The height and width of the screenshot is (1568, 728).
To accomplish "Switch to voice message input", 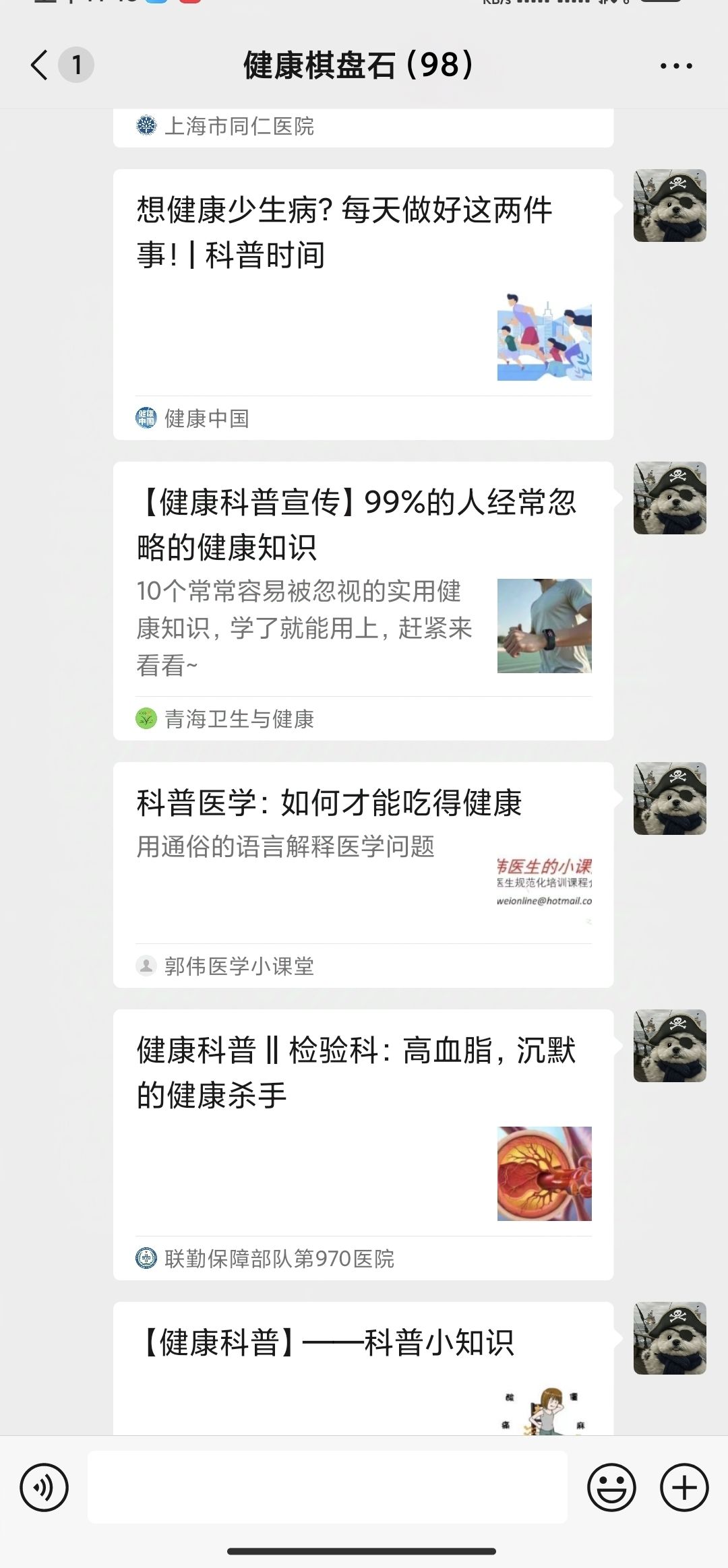I will pyautogui.click(x=44, y=1487).
